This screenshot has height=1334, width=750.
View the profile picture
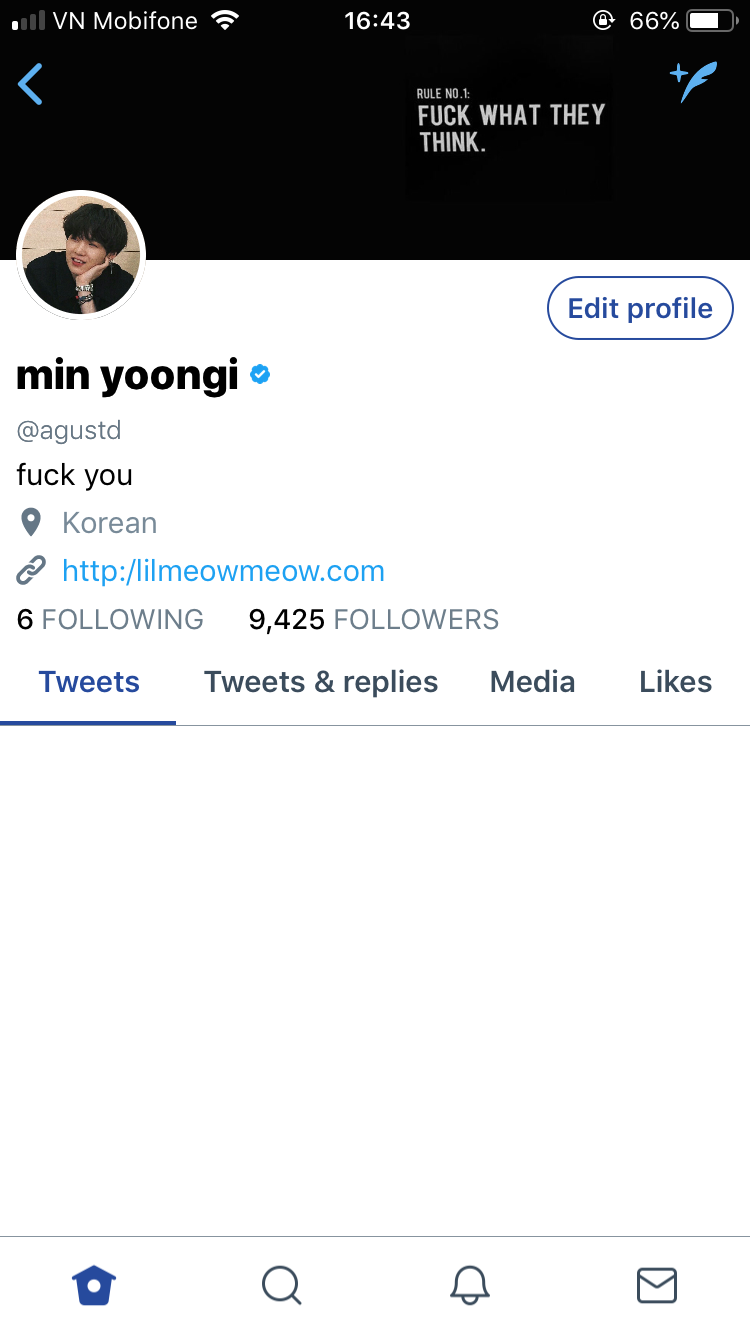coord(81,255)
